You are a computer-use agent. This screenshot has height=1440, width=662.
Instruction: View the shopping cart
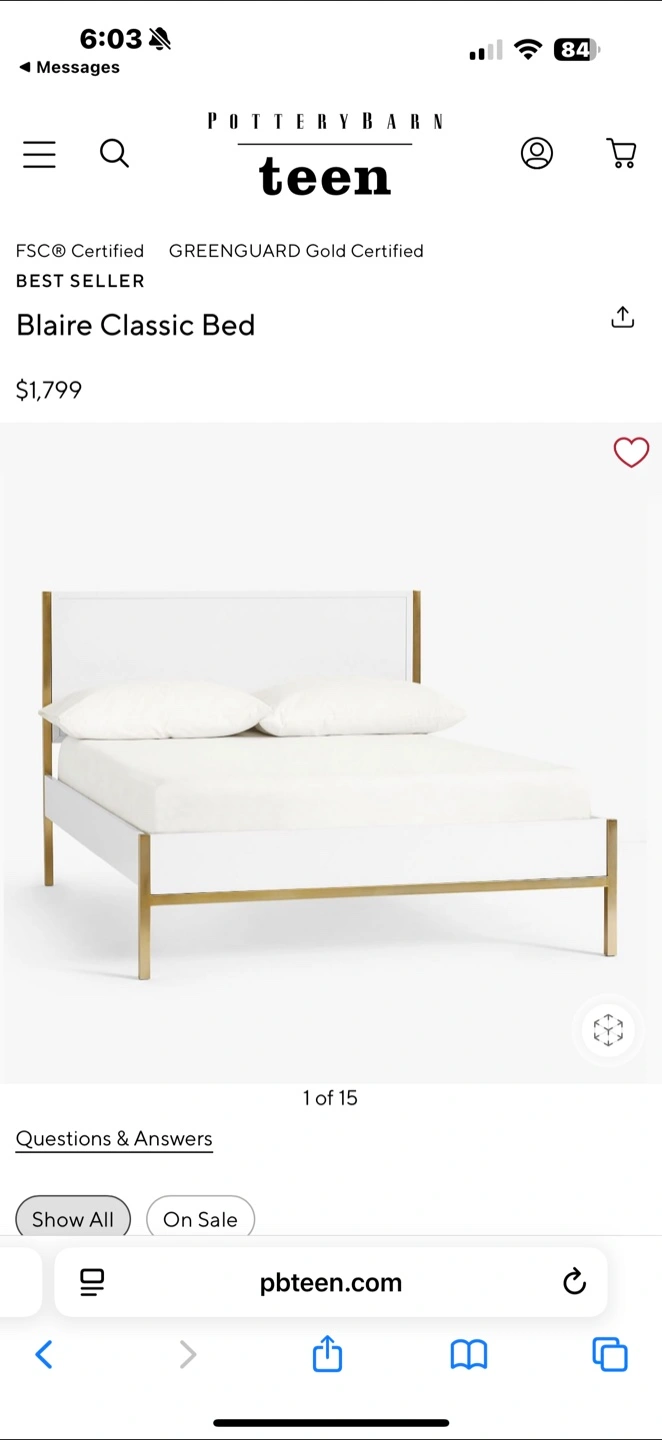point(621,153)
